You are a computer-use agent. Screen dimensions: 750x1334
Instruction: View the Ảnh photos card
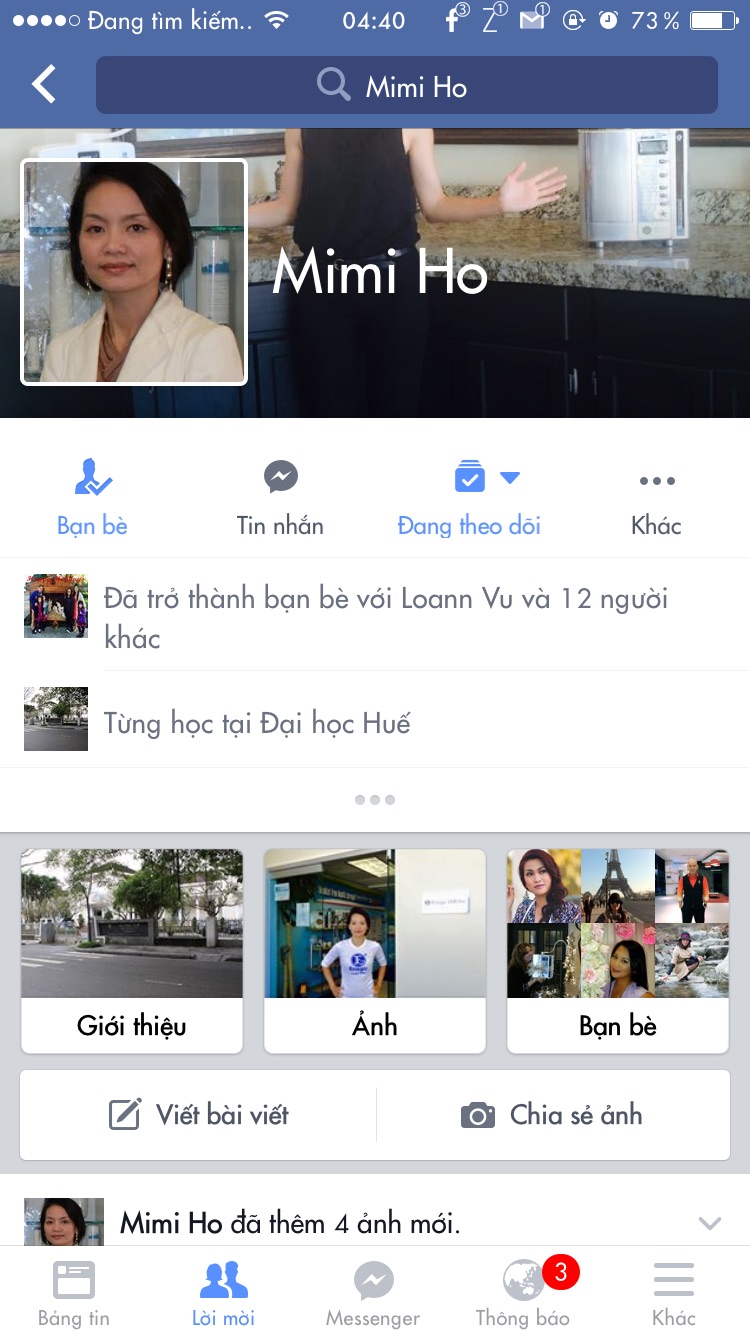tap(375, 950)
